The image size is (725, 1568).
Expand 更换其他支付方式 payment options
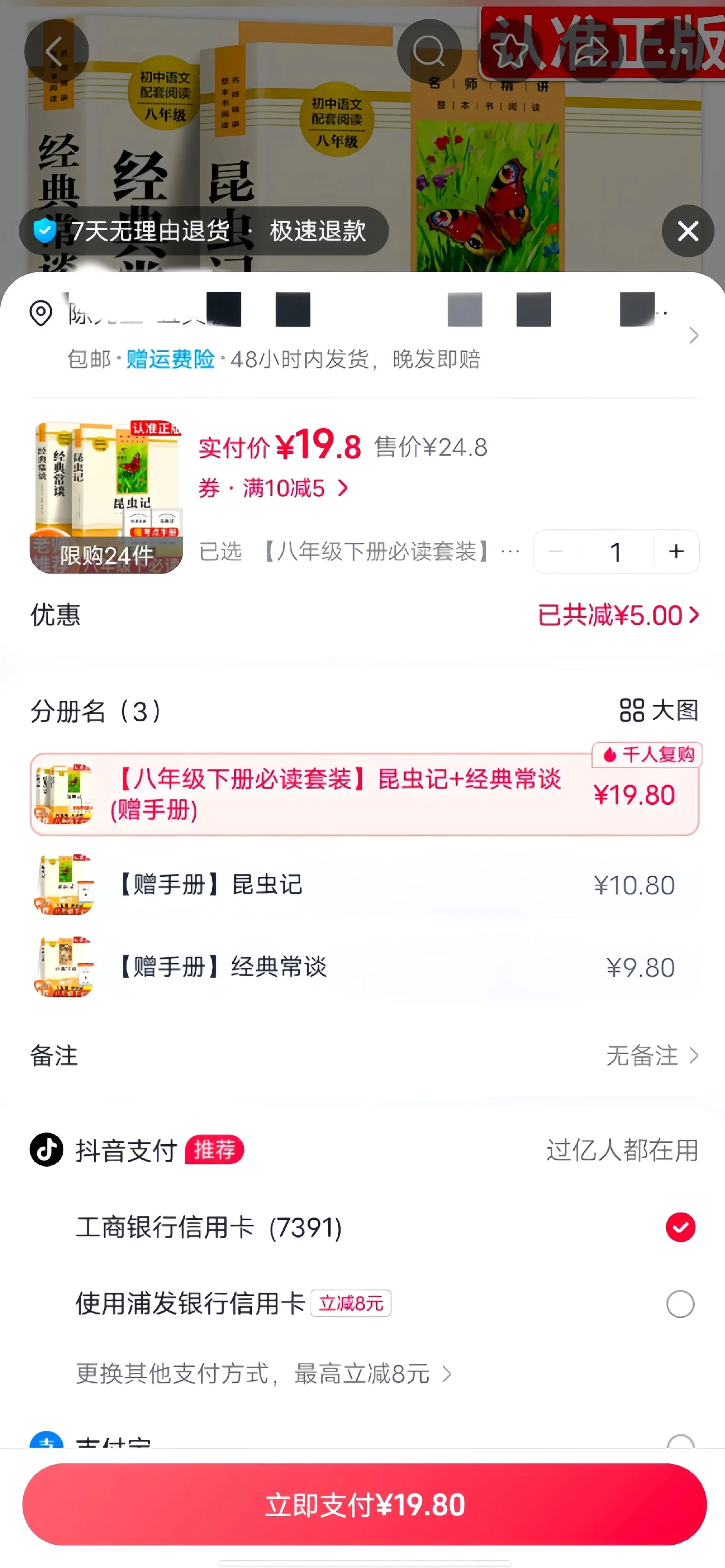pyautogui.click(x=262, y=1374)
